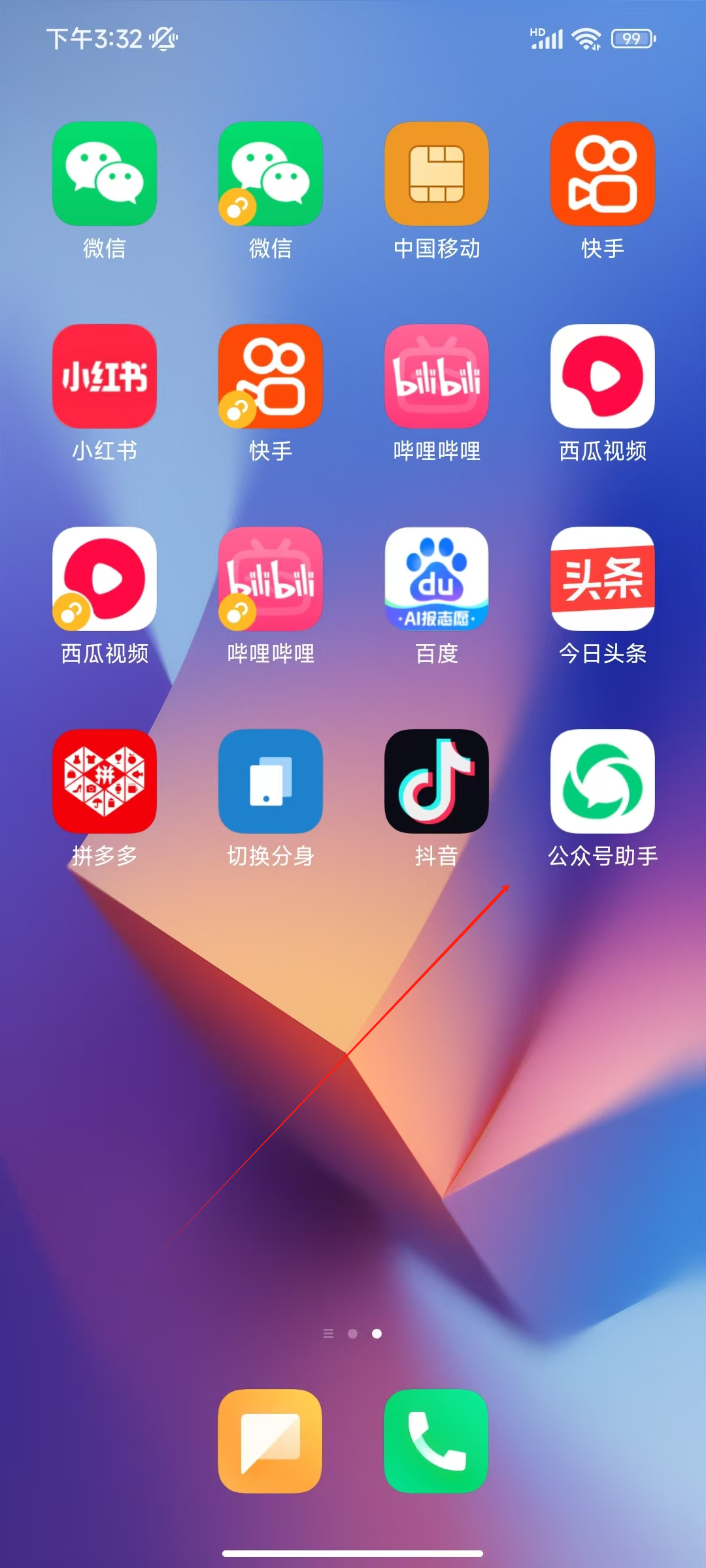Open 小红书 app

coord(105,376)
